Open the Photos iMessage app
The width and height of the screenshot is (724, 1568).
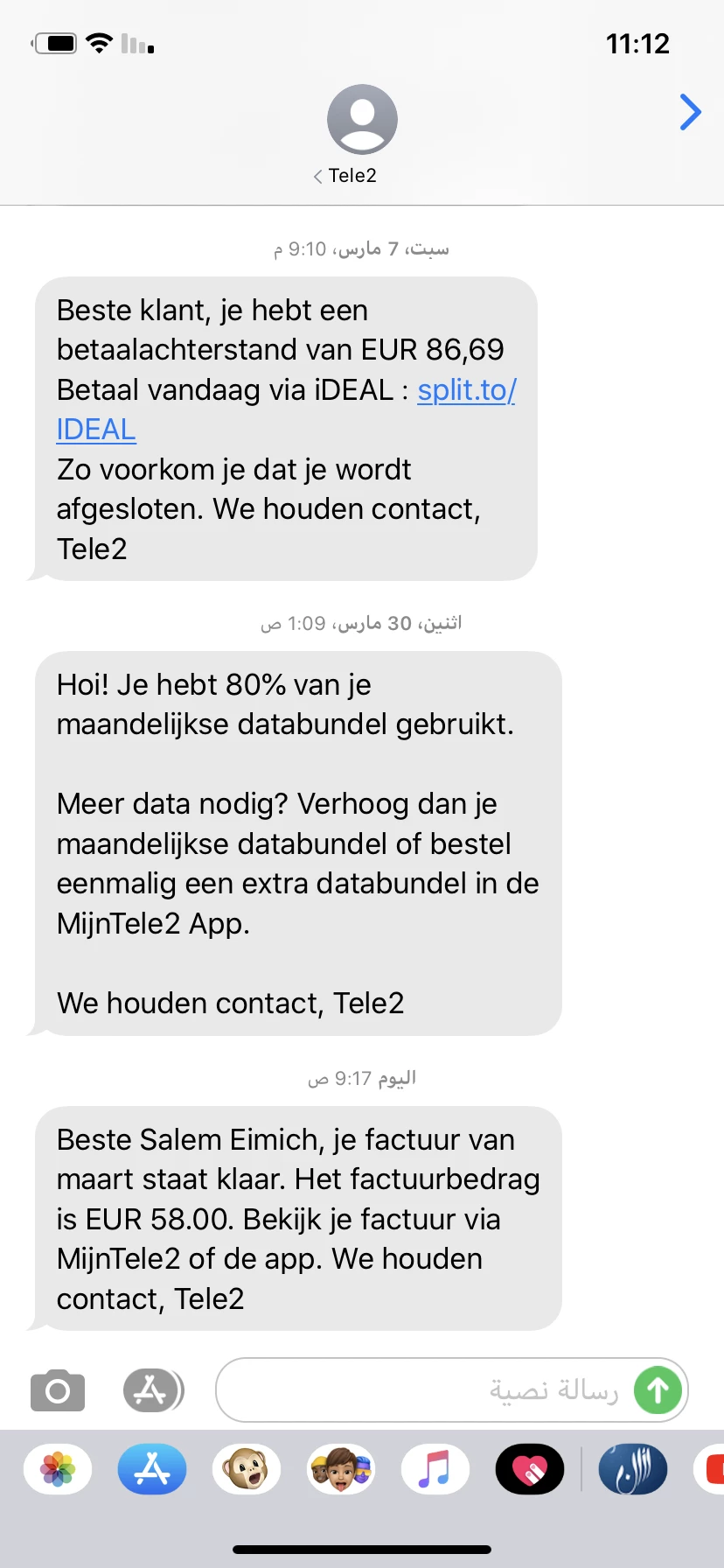pos(58,1469)
